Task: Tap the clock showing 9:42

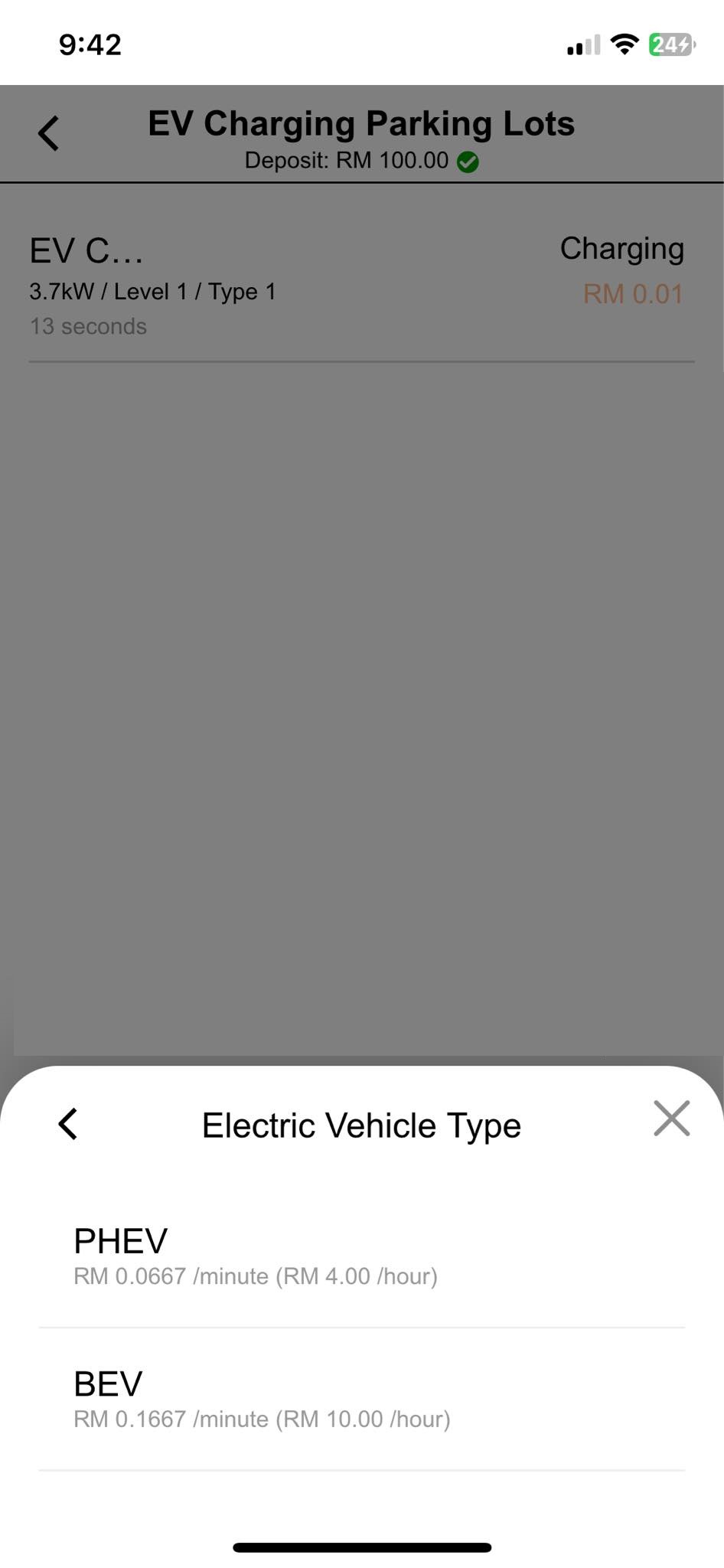Action: [90, 44]
